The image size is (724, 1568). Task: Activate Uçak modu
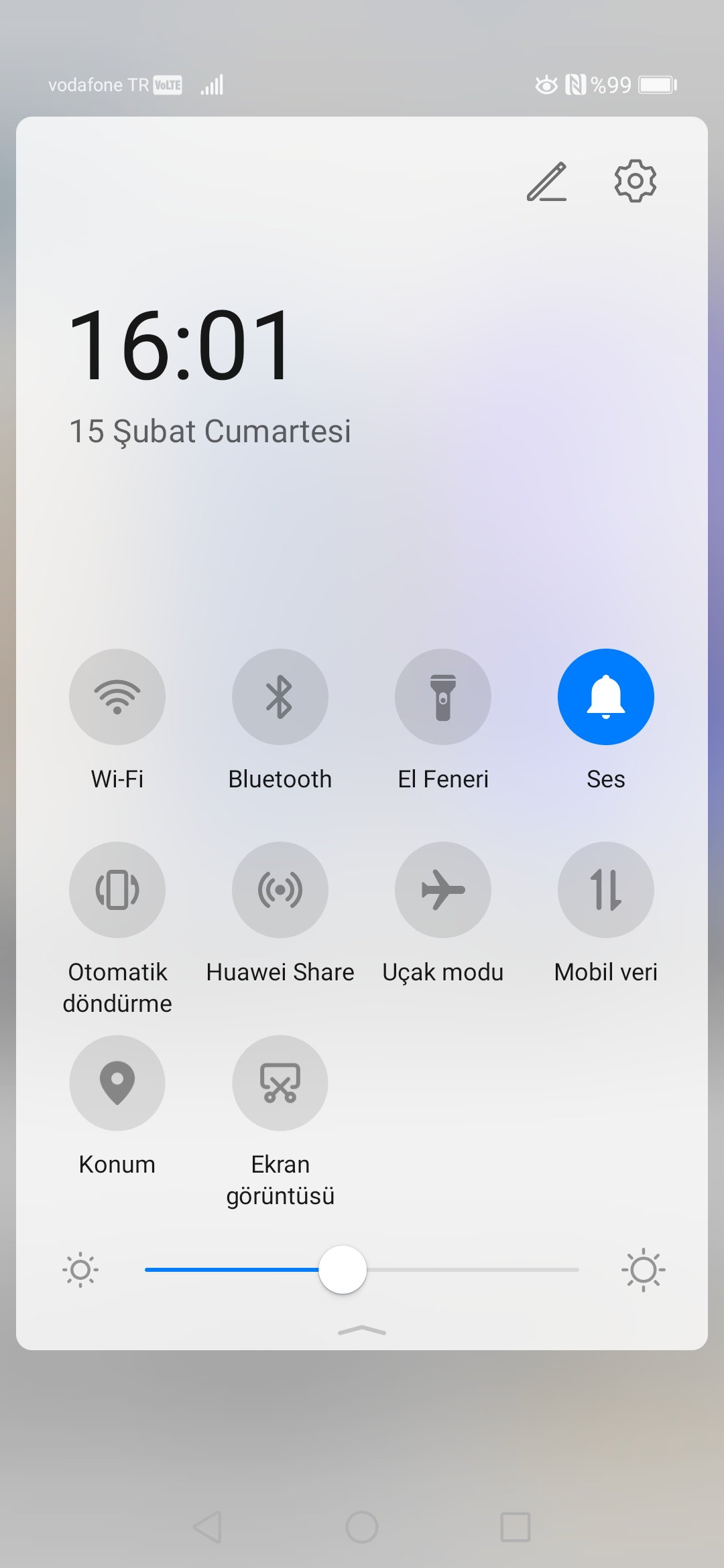[x=443, y=890]
